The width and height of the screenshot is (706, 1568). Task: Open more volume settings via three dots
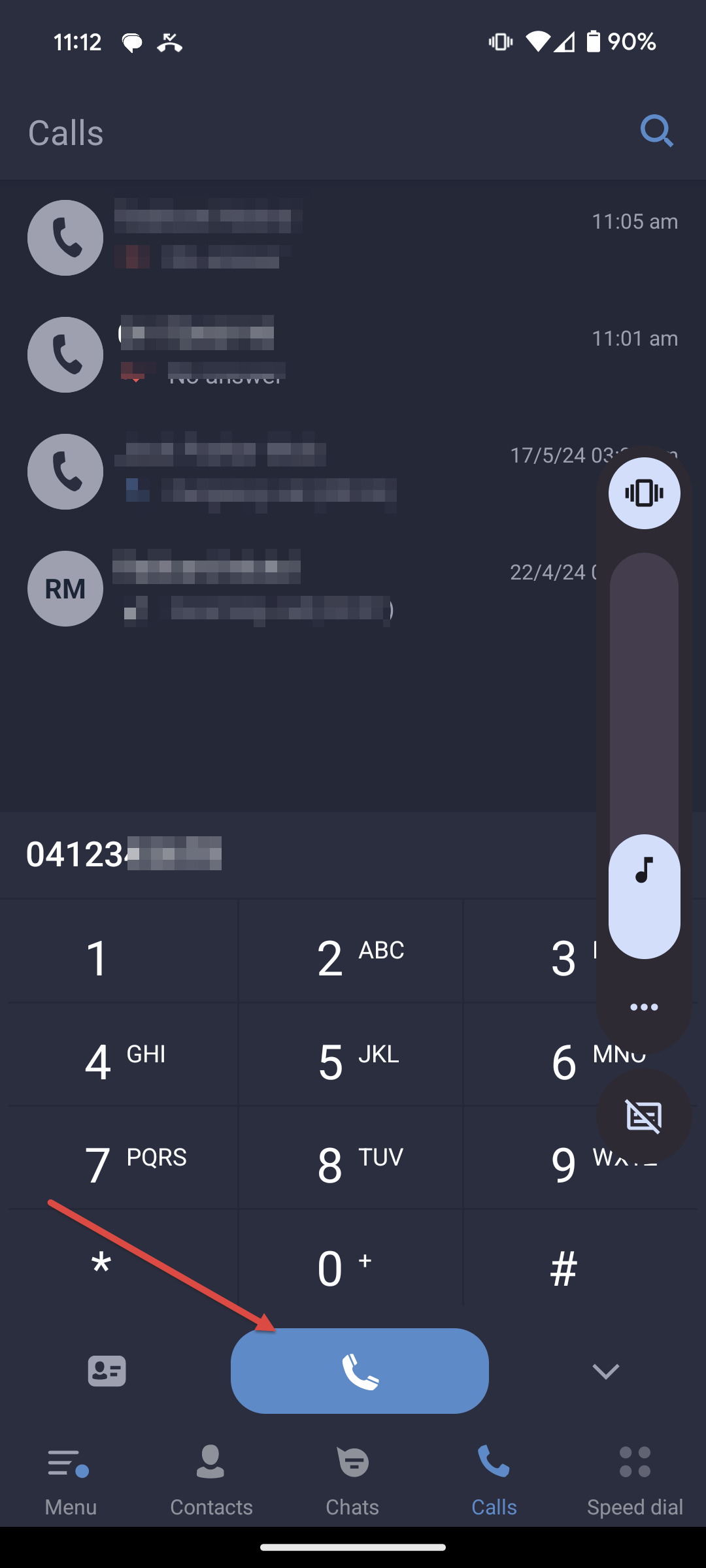click(x=644, y=1007)
